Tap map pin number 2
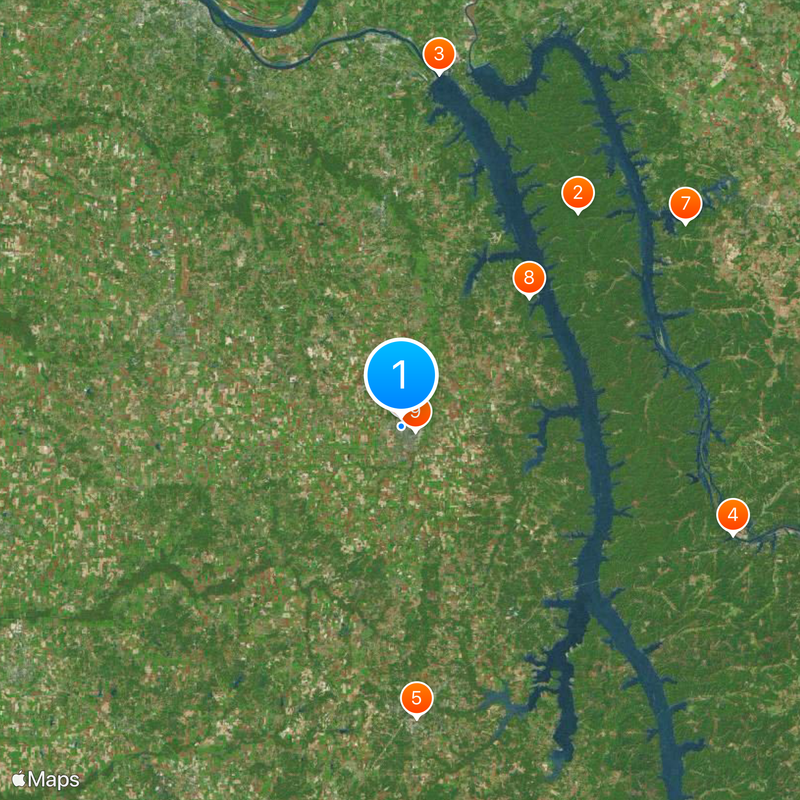Viewport: 800px width, 800px height. pos(577,192)
